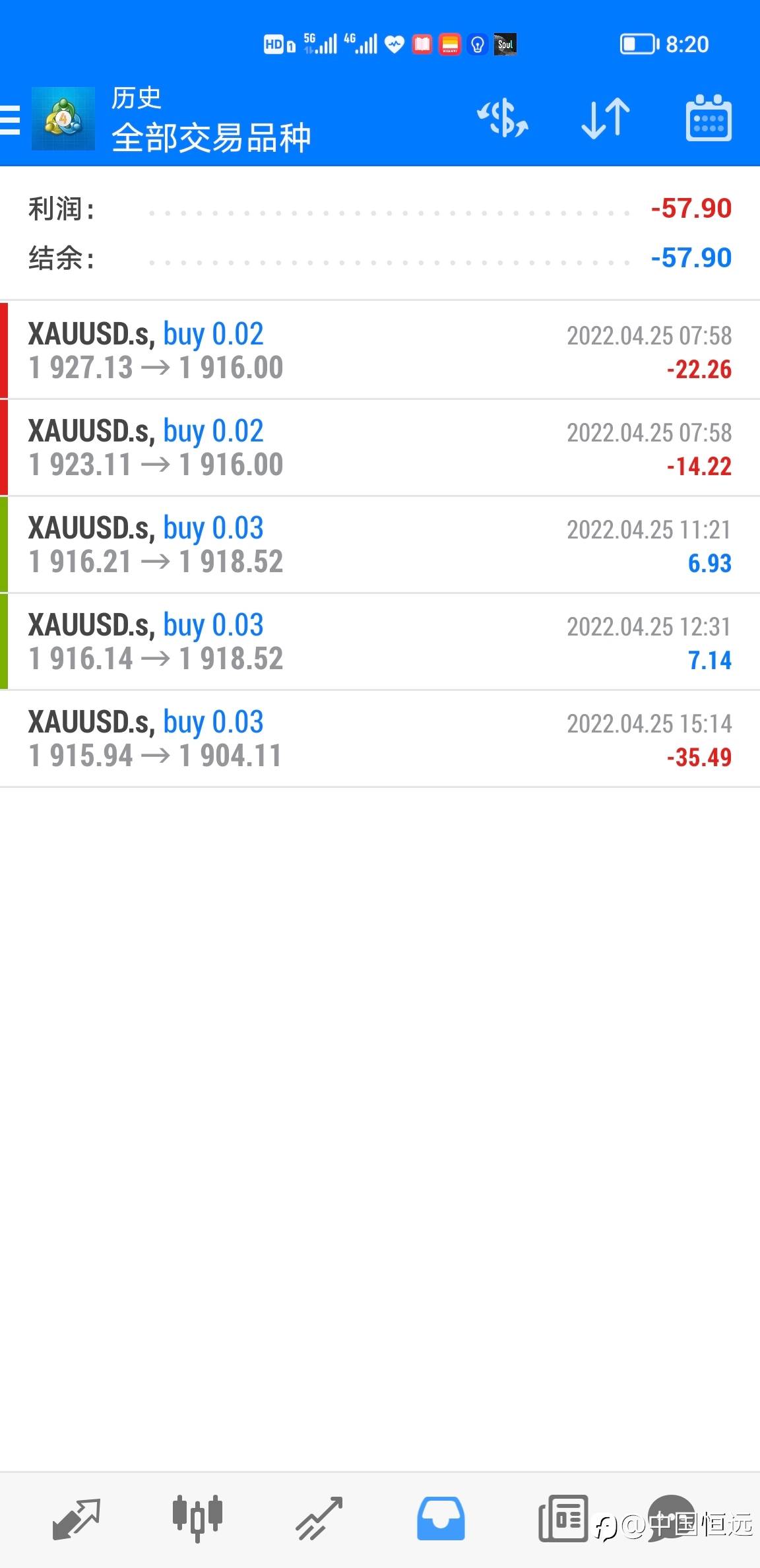760x1568 pixels.
Task: Switch to the candlestick Chart tab
Action: point(197,1519)
